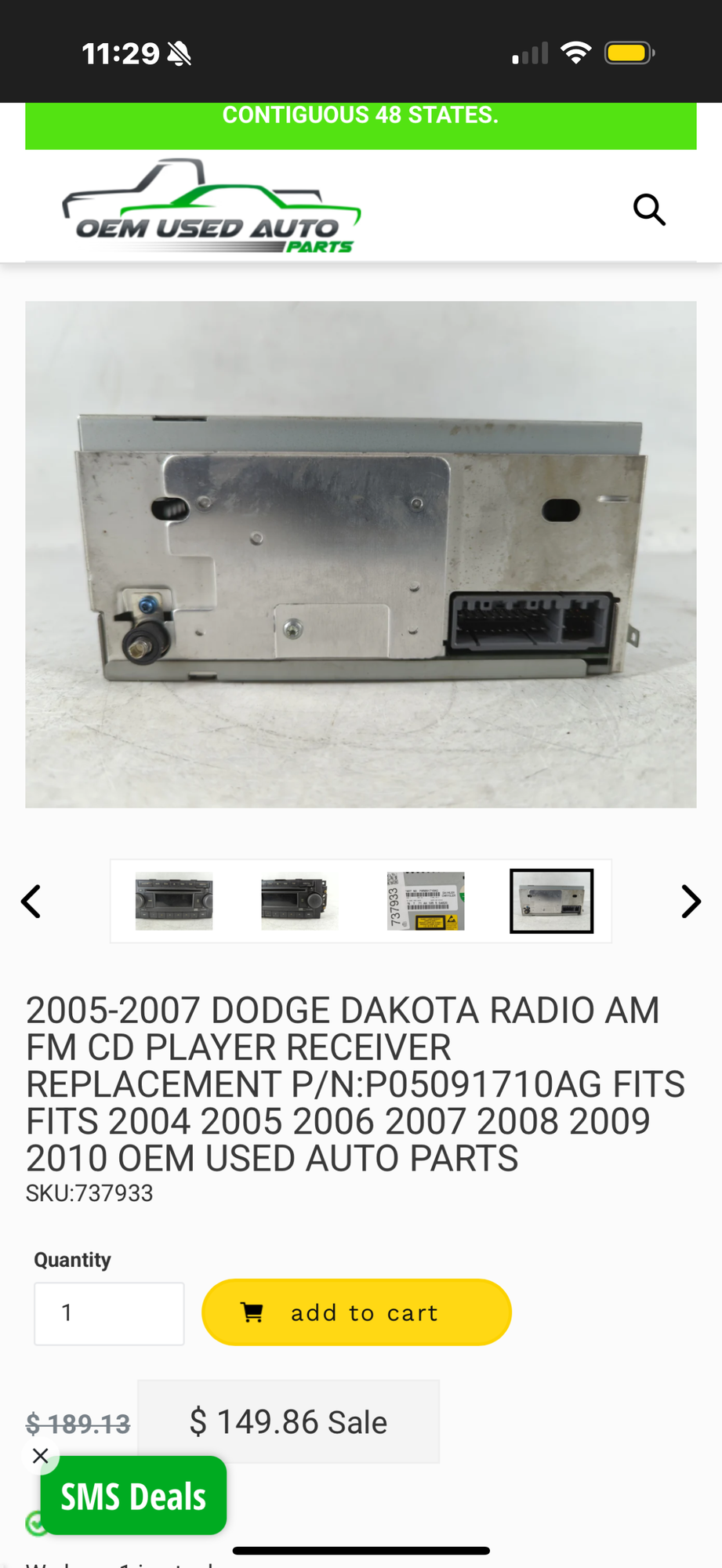Open the search magnifier icon
The image size is (722, 1568).
coord(649,210)
